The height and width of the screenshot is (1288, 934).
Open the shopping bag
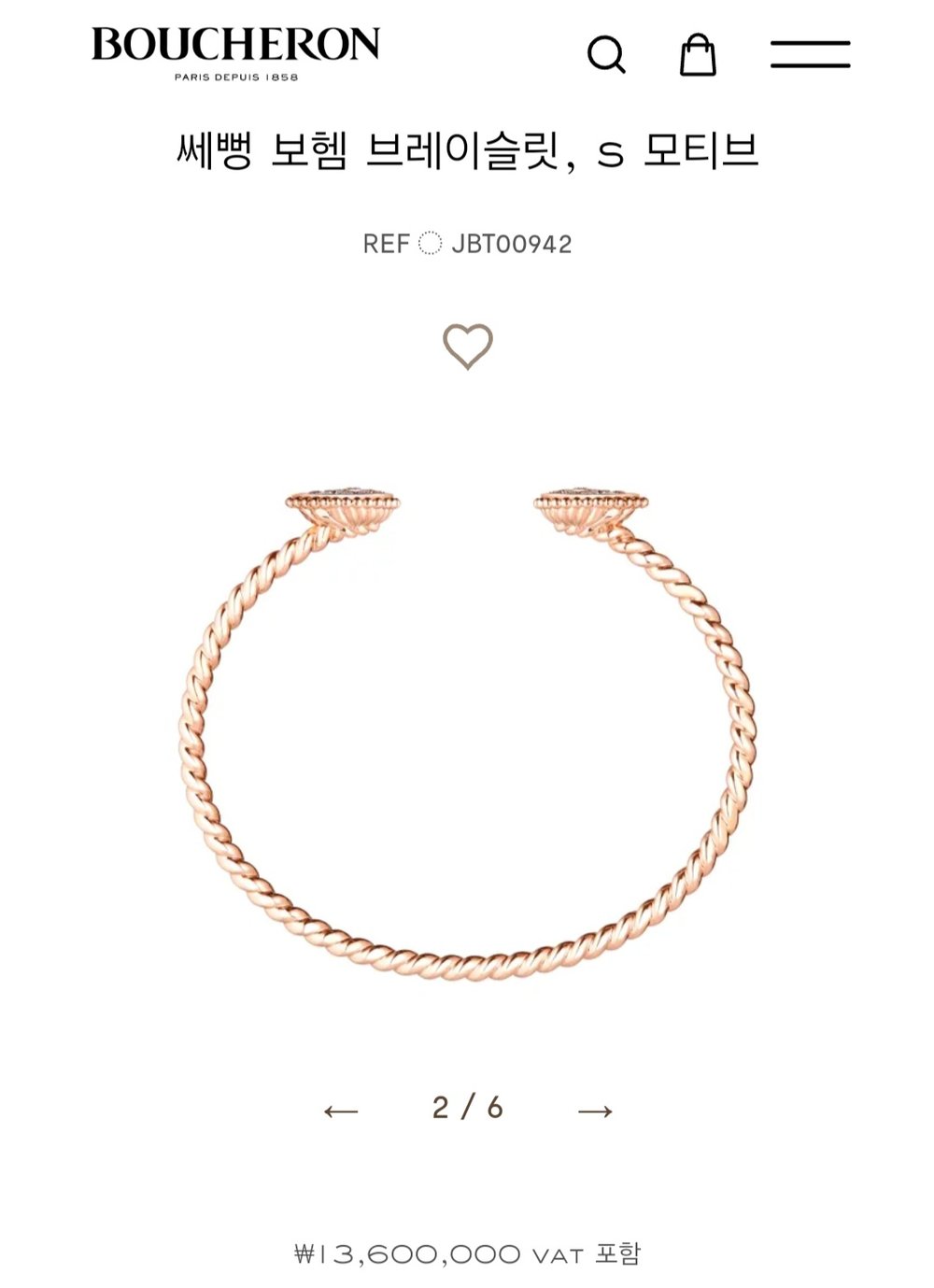click(x=697, y=55)
